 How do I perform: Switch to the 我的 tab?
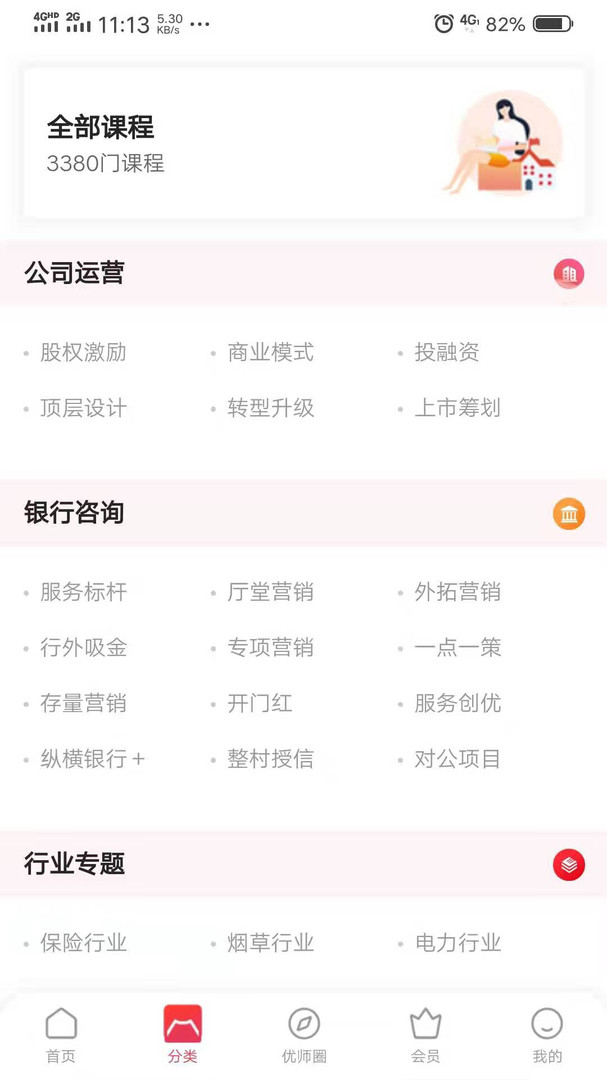(546, 1034)
